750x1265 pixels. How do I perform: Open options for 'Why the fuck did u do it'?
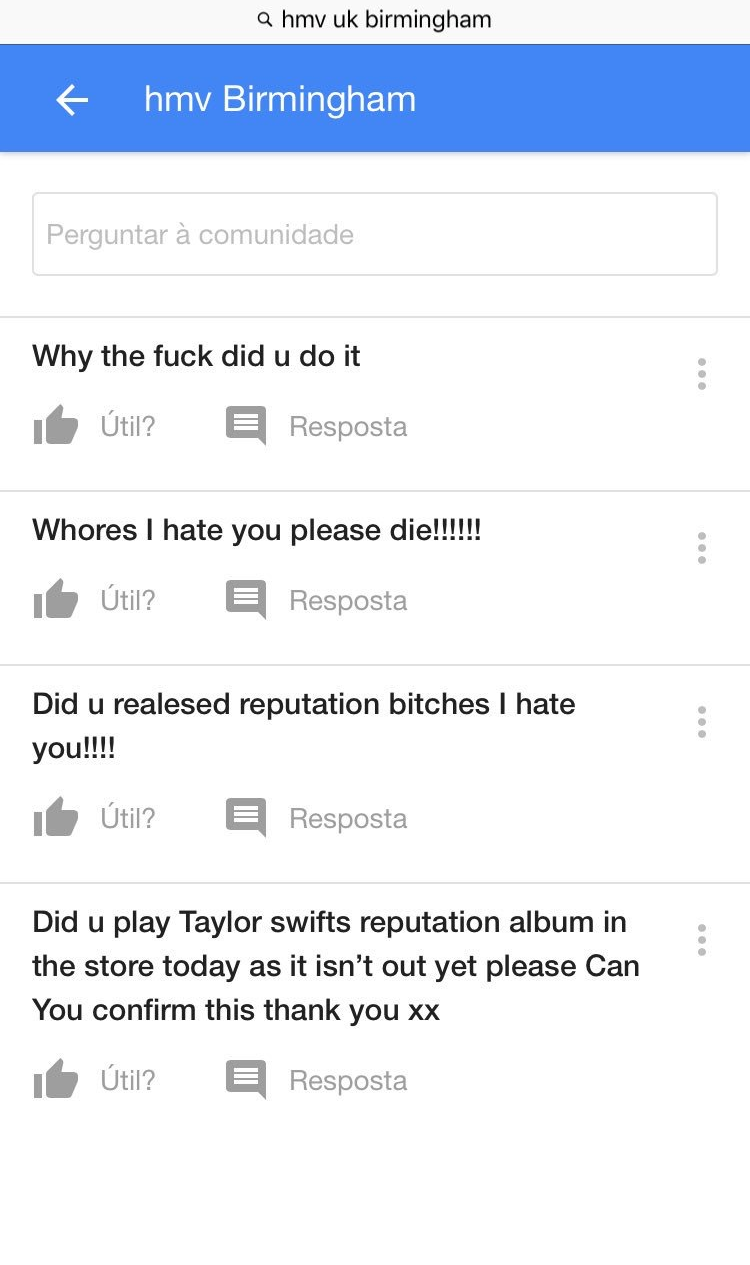[x=702, y=374]
